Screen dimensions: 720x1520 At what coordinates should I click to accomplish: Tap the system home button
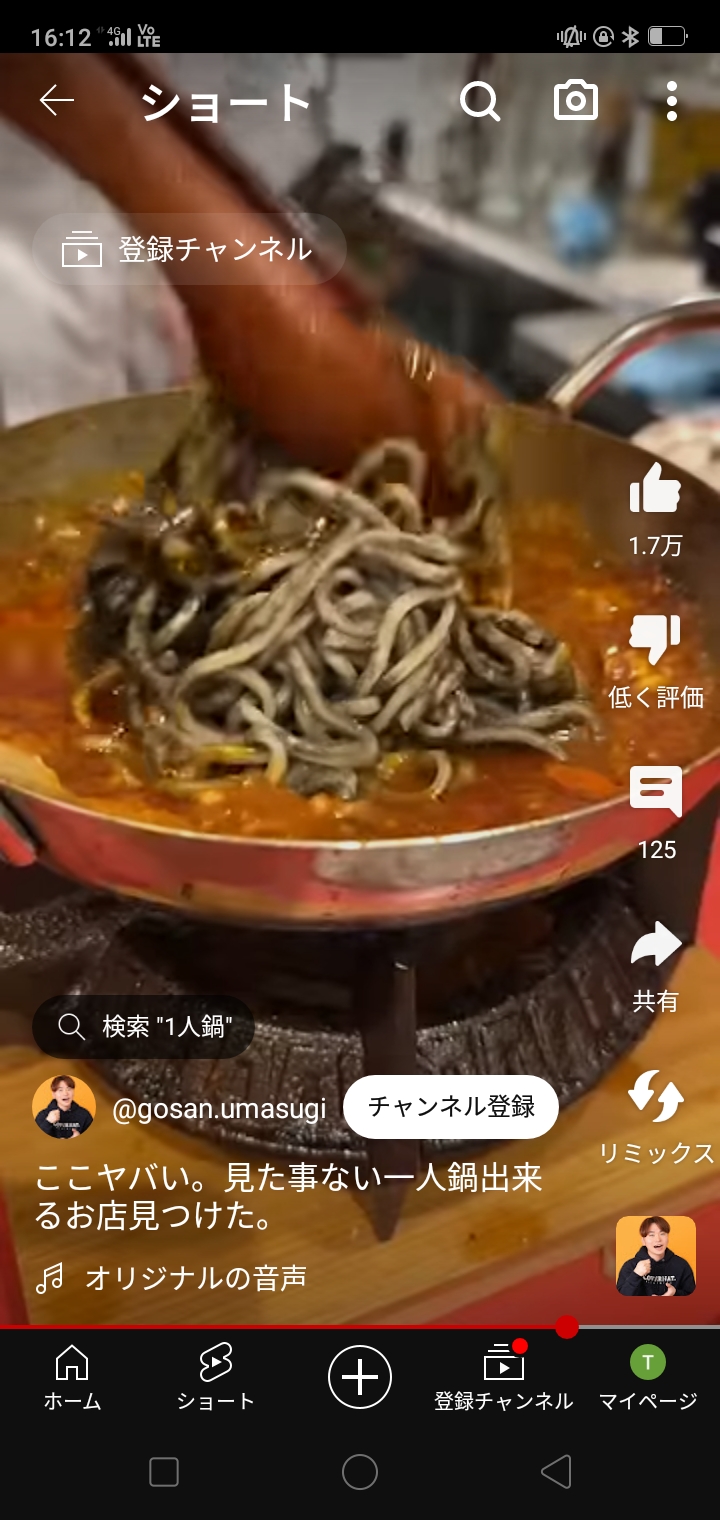coord(360,1471)
